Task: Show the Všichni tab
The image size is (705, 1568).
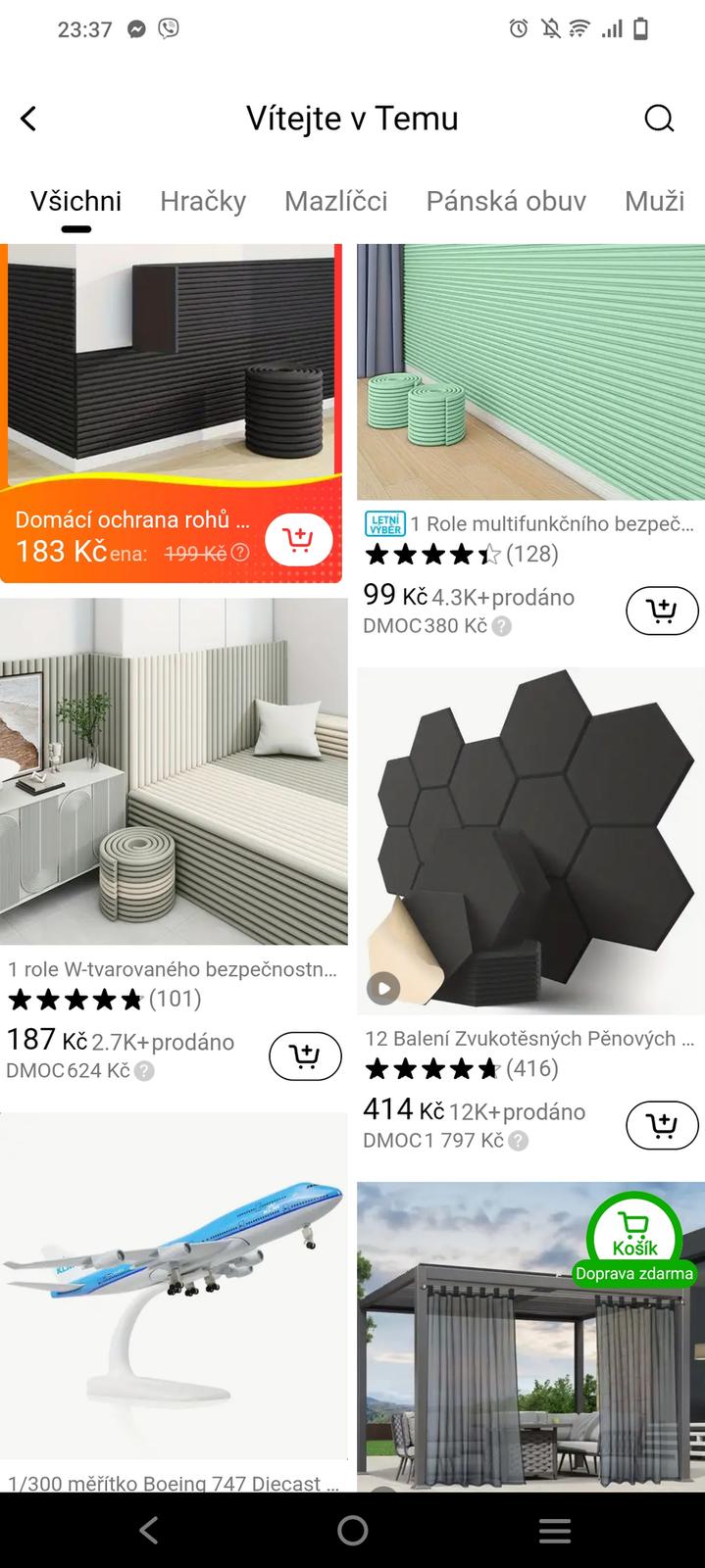Action: pyautogui.click(x=76, y=201)
